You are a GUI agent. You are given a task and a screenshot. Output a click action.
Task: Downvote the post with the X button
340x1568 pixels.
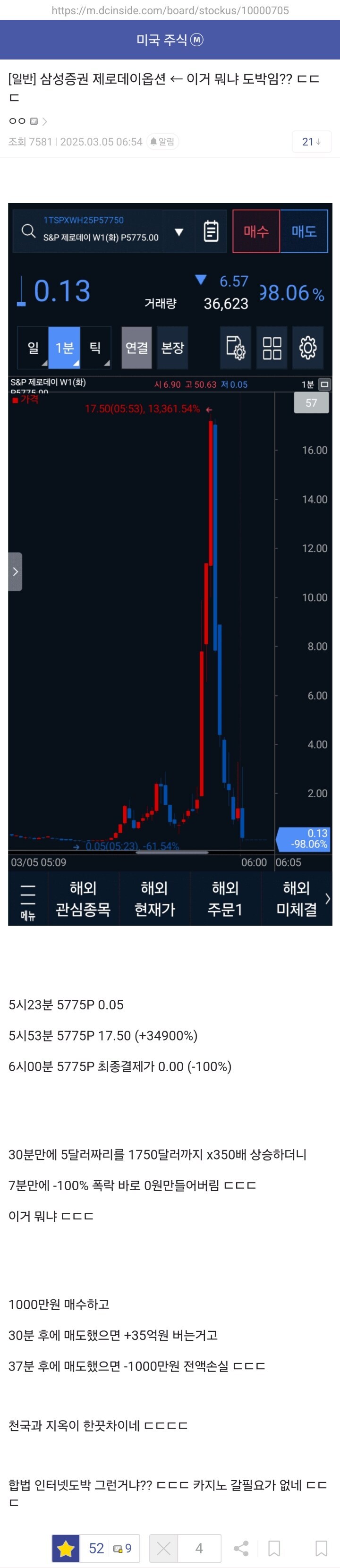163,1547
